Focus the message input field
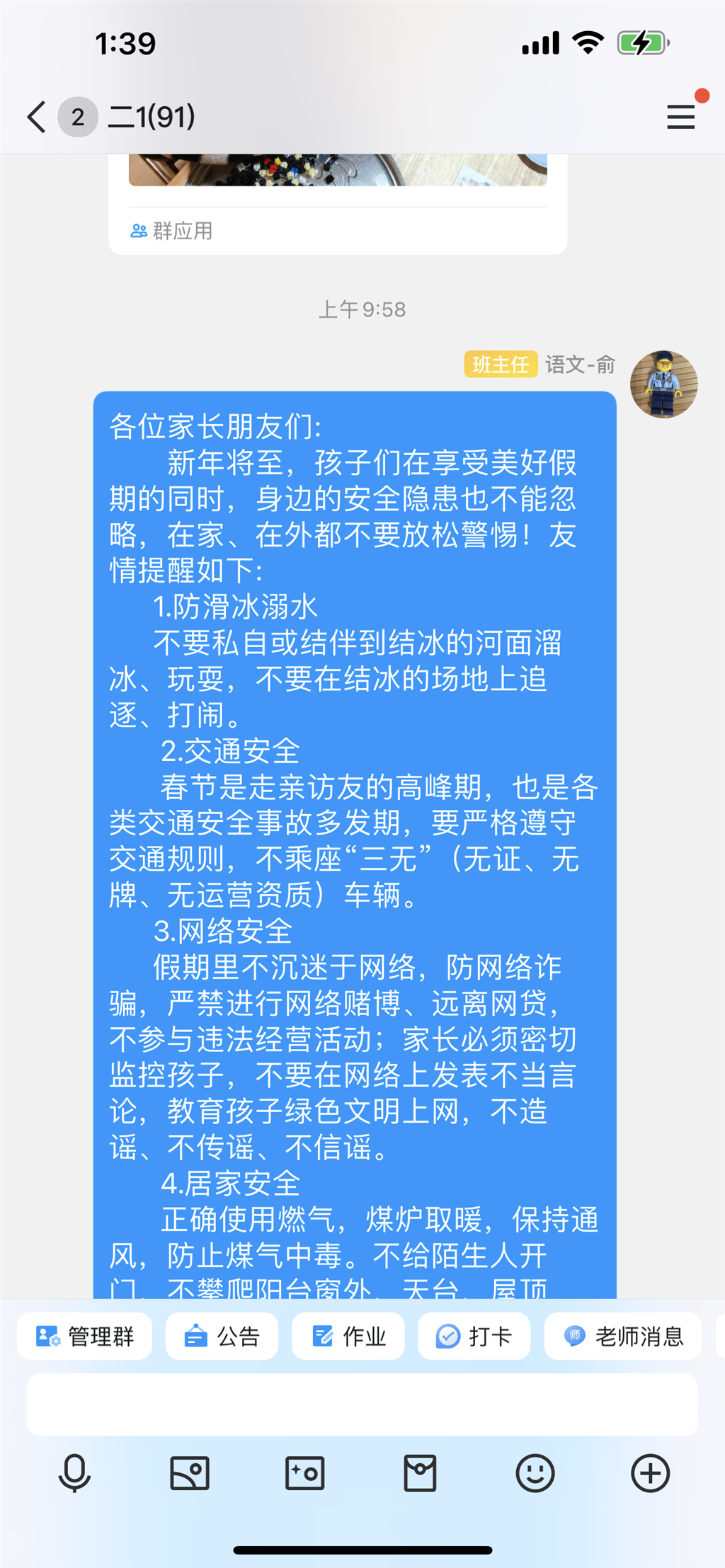 [x=362, y=1404]
